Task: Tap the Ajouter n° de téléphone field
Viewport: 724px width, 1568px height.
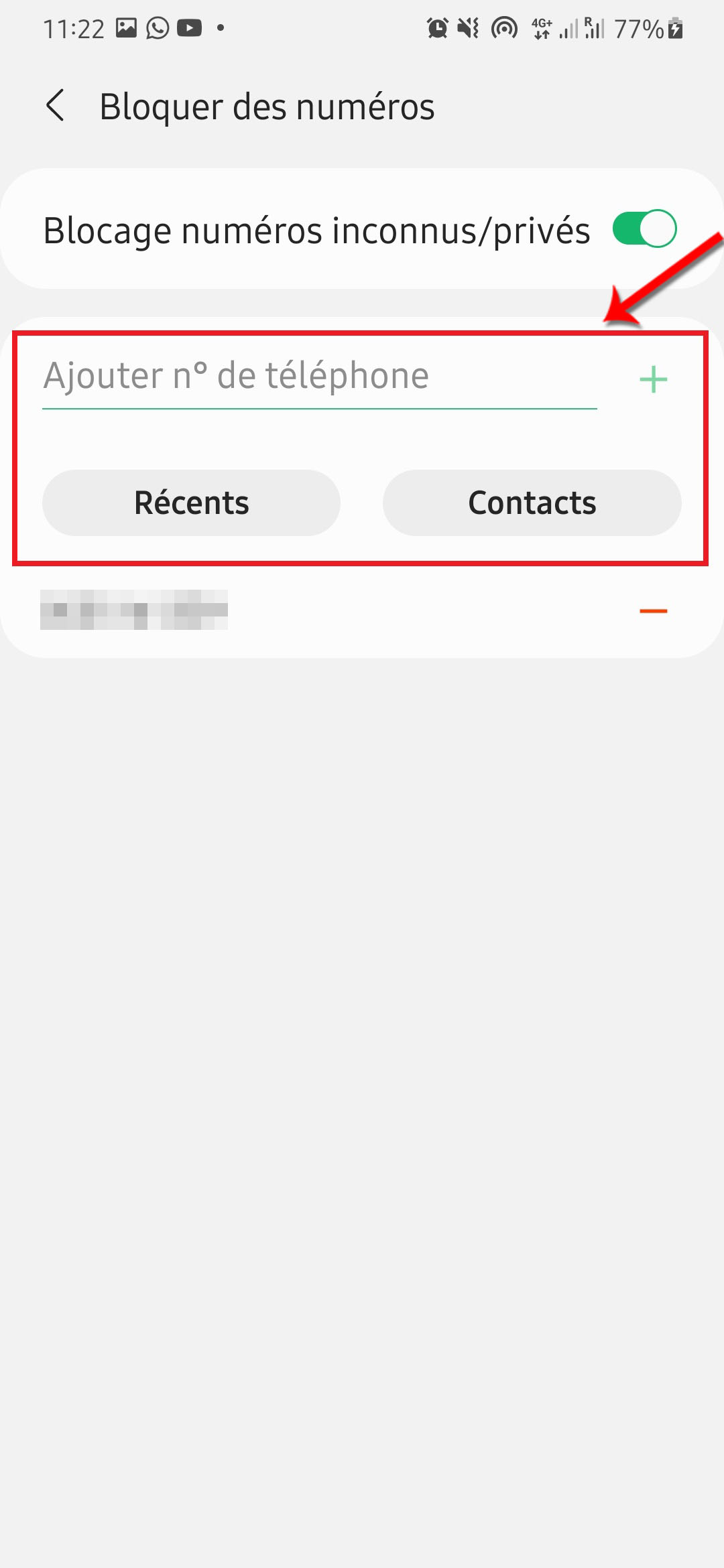Action: pyautogui.click(x=319, y=377)
